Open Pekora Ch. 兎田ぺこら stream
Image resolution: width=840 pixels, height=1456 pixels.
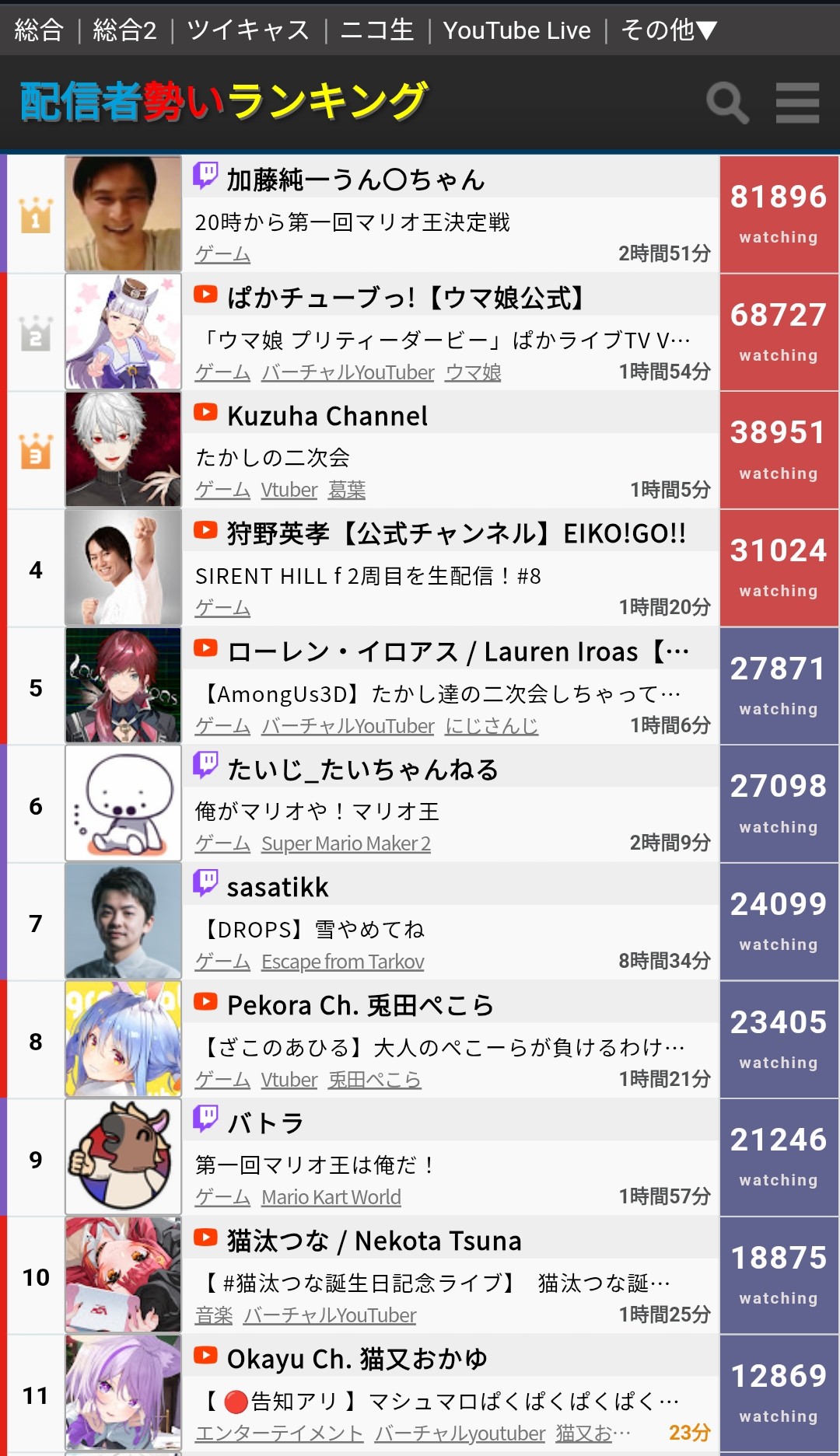(x=360, y=1005)
